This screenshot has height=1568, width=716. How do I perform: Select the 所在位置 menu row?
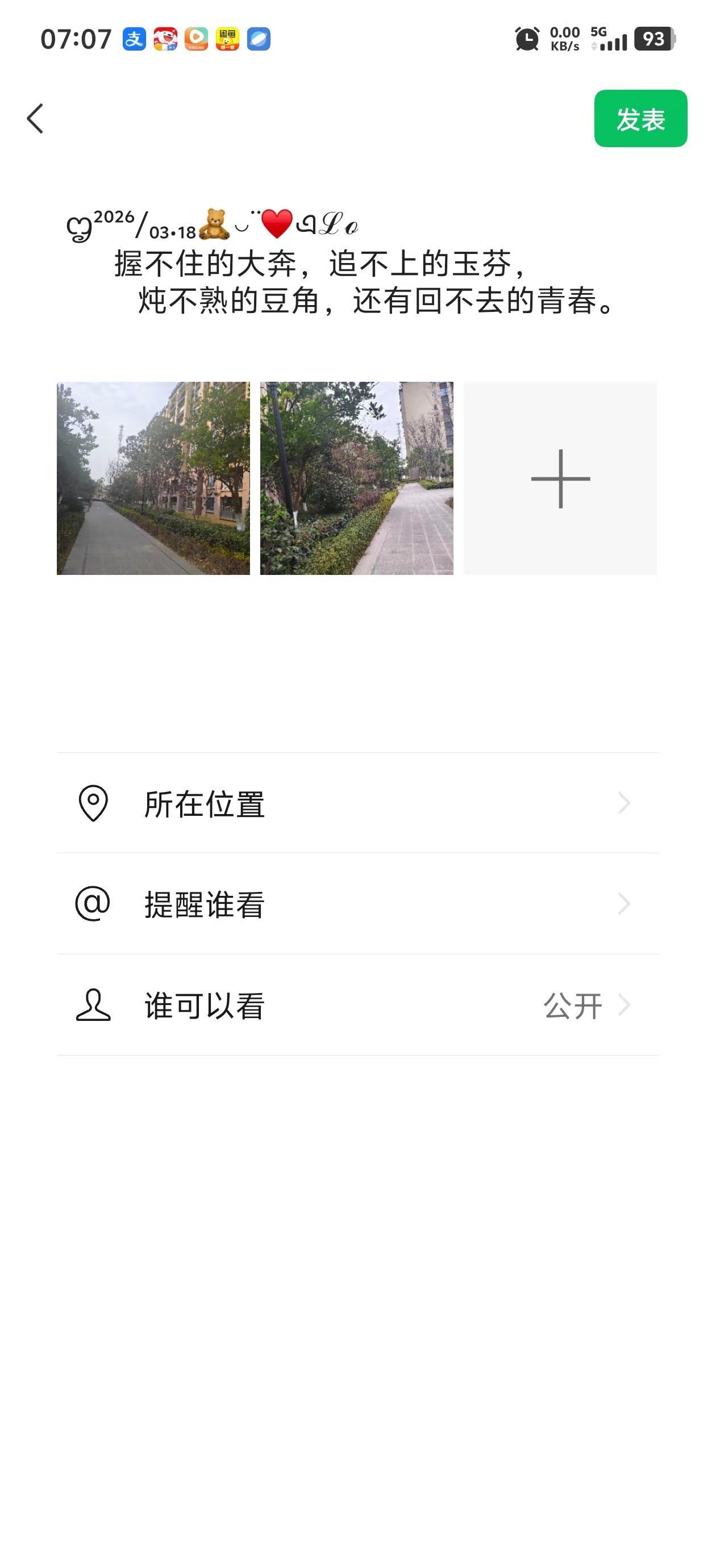coord(203,804)
